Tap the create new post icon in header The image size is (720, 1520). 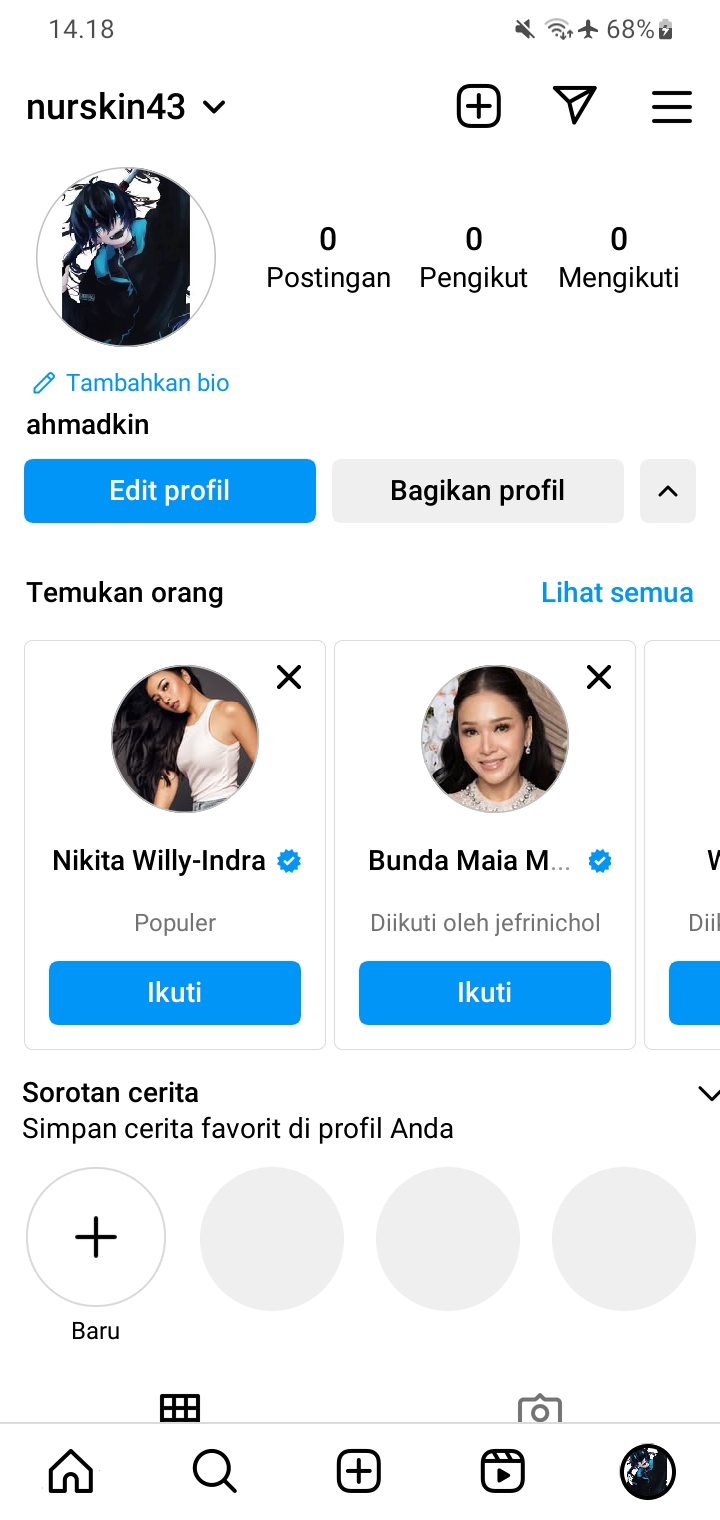coord(478,106)
